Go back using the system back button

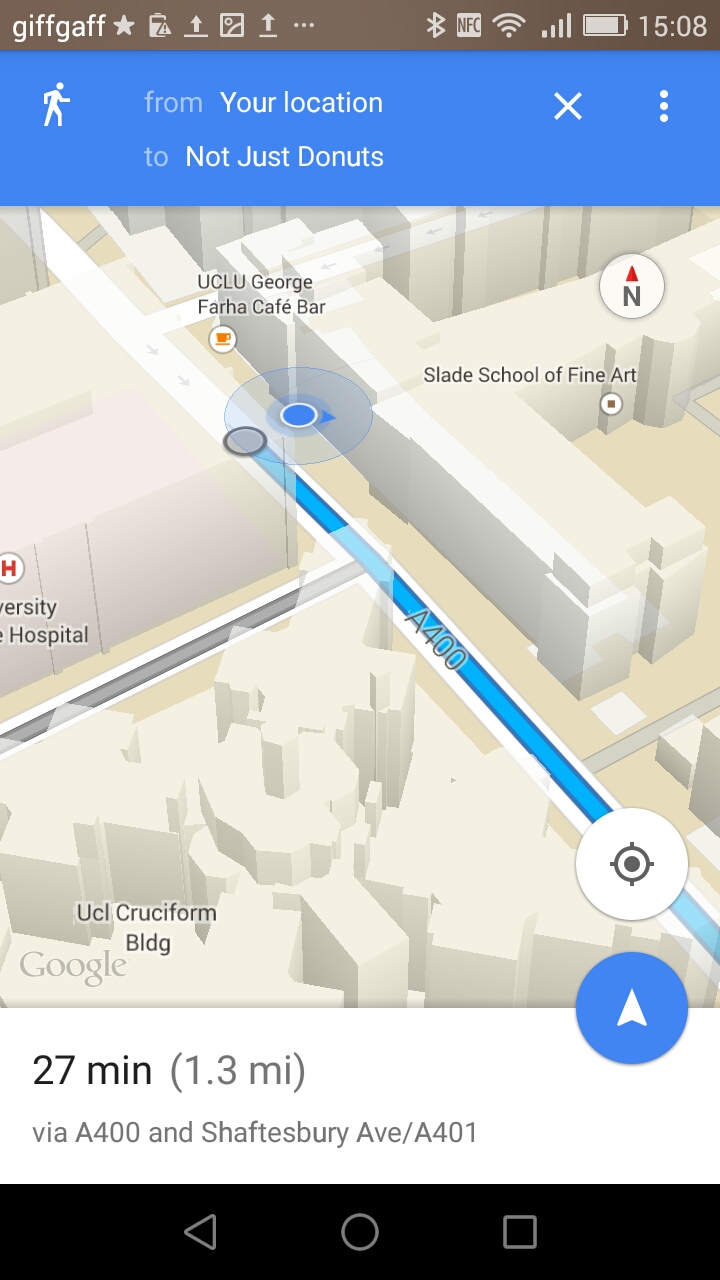coord(201,1232)
